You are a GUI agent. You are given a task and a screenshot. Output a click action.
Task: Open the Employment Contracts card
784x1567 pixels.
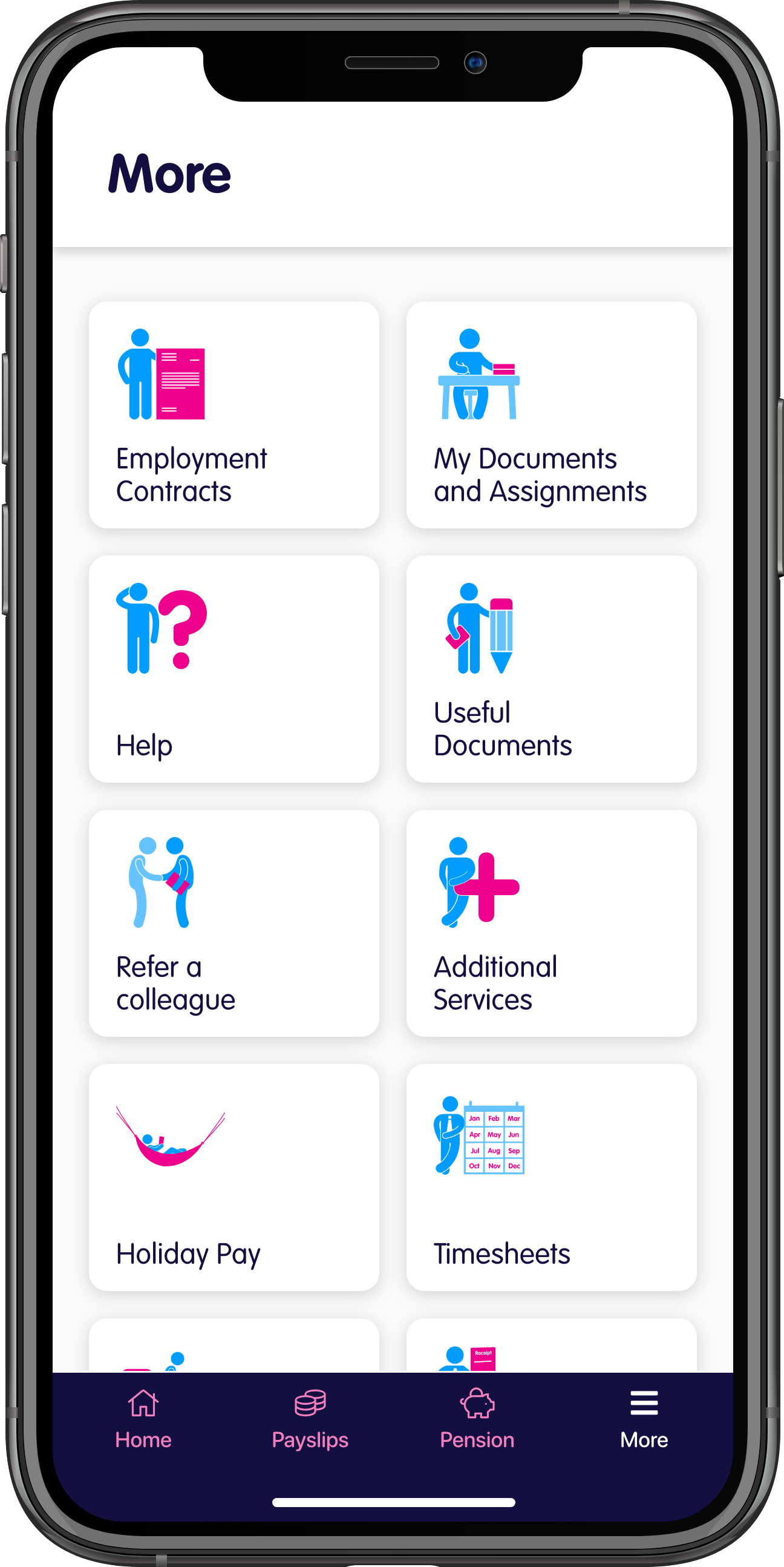(x=234, y=415)
